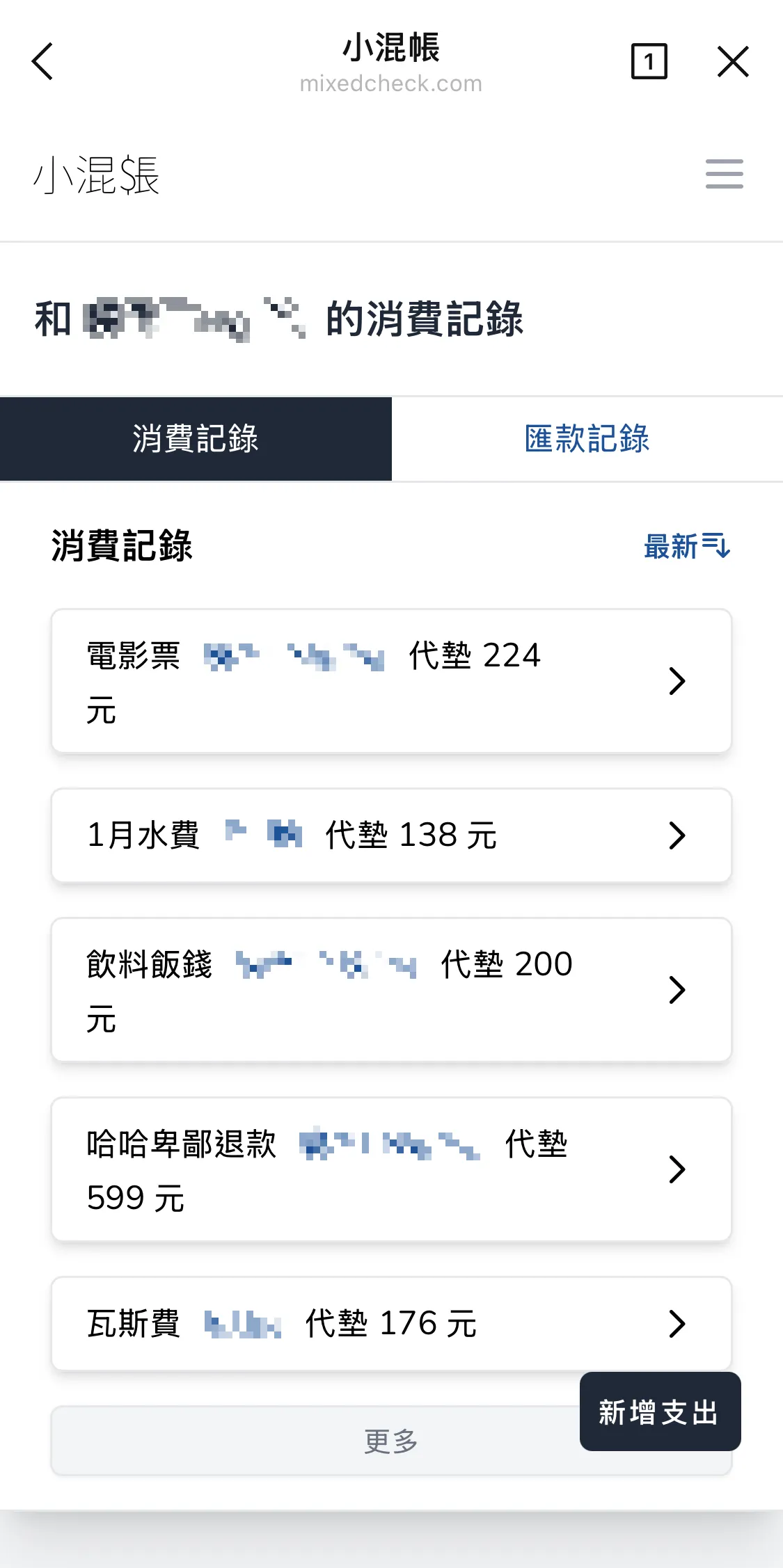Open the 哈哈卑鄙退款 599 元 record

pos(391,1169)
